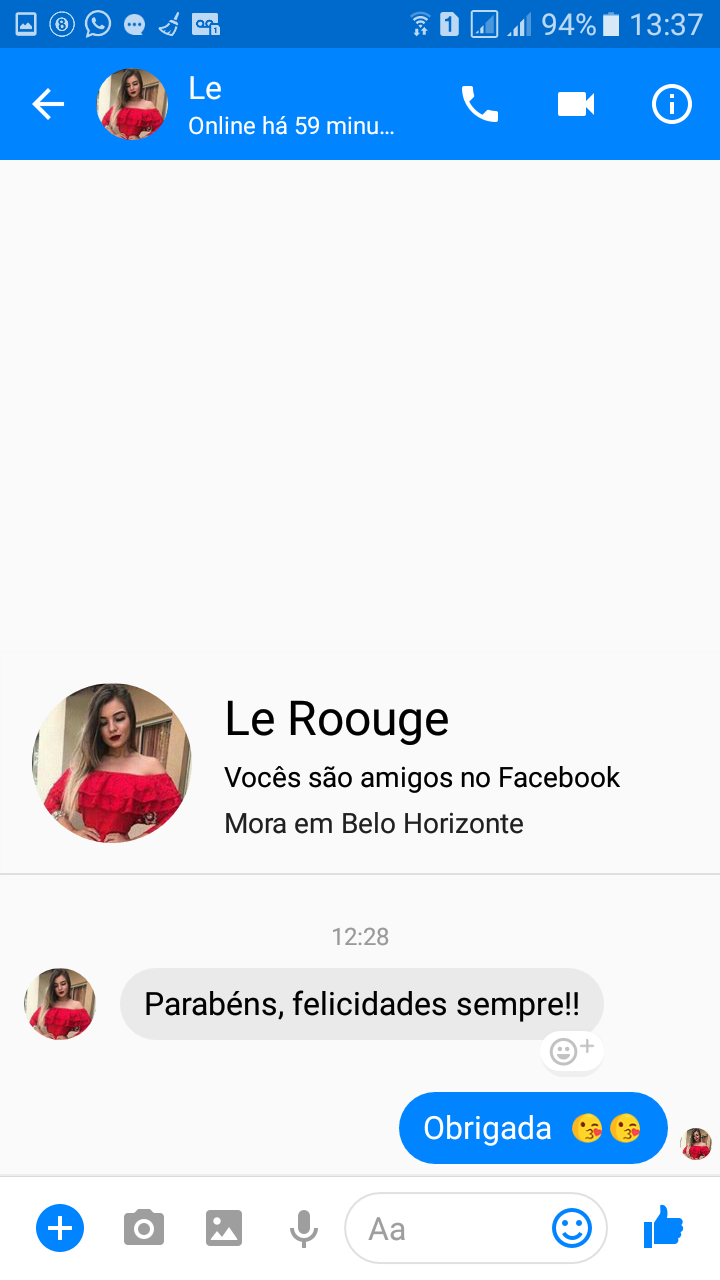Viewport: 720px width, 1280px height.
Task: Open the plus menu for more options
Action: 60,1228
